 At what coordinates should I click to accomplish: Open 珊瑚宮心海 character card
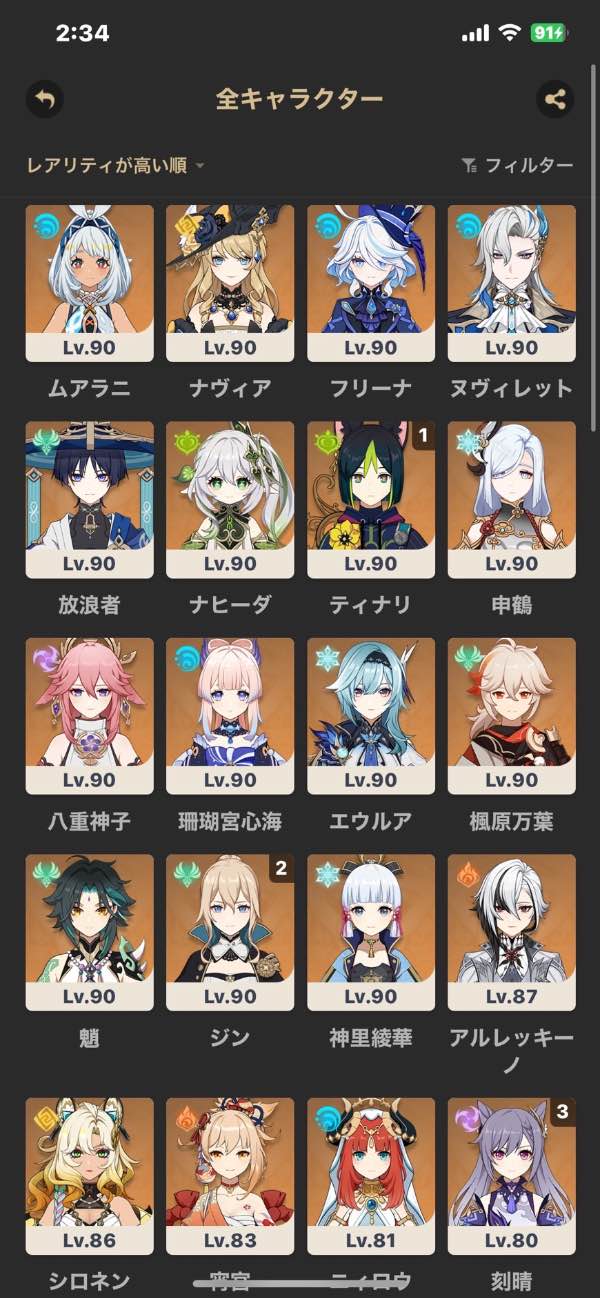(x=230, y=716)
